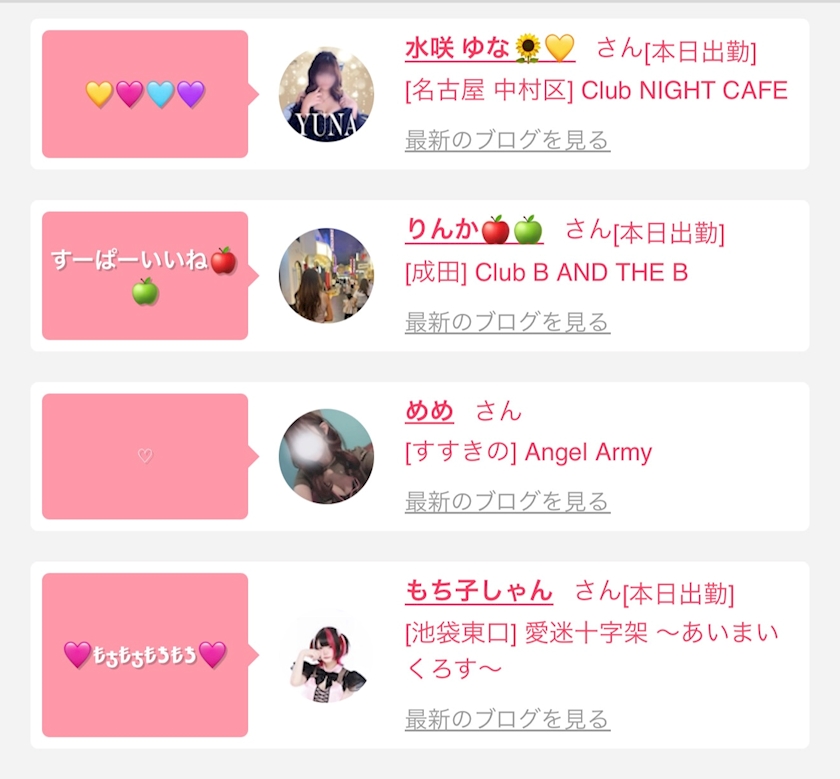
Task: Tap りんか's round profile picture
Action: coord(326,275)
